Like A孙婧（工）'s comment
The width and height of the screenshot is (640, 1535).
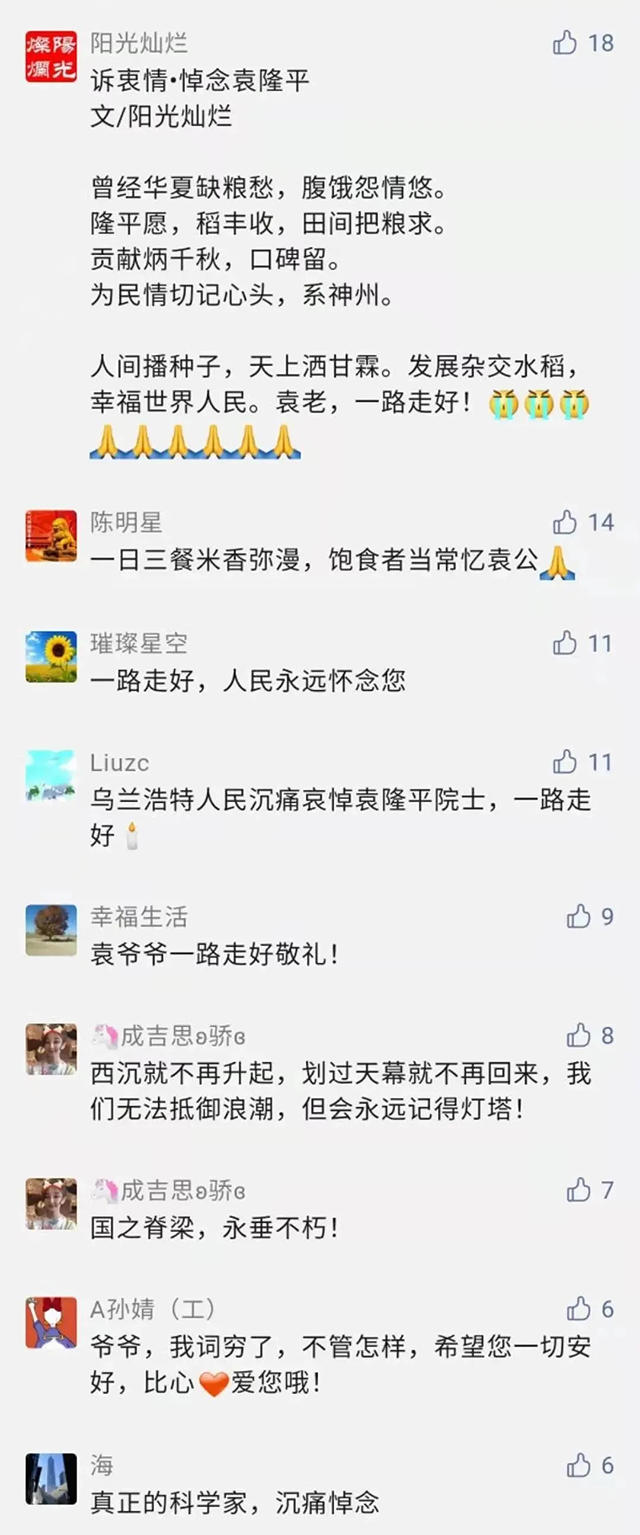(x=579, y=1309)
